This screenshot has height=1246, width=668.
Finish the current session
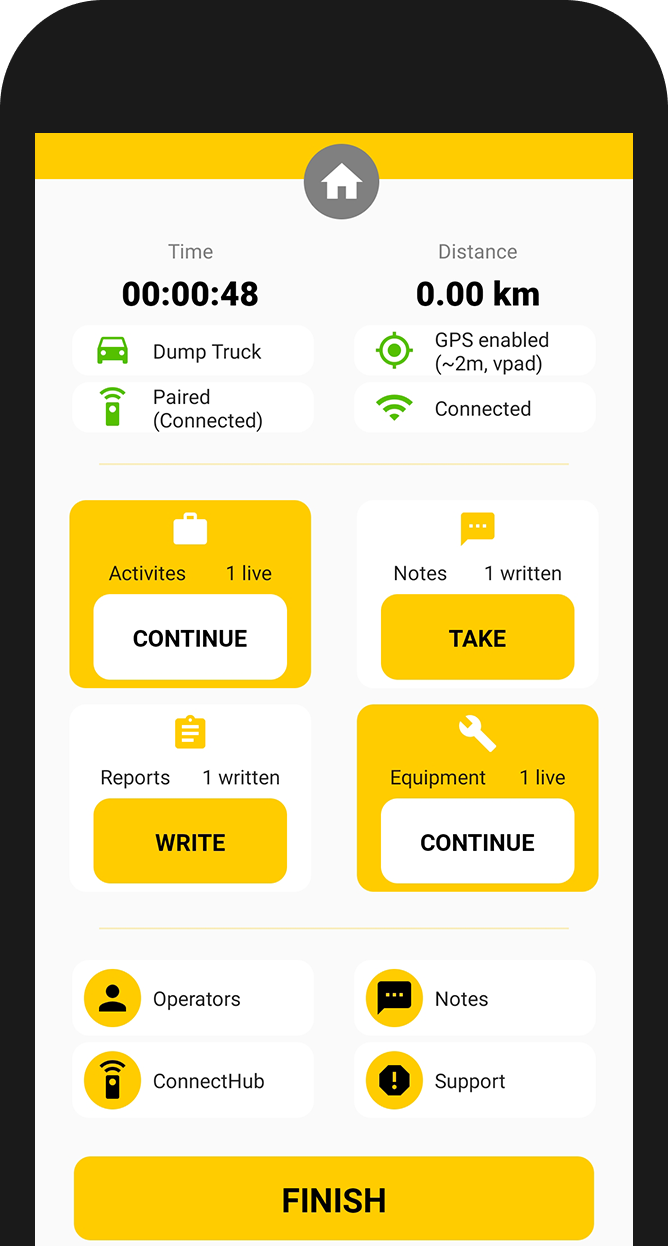[x=334, y=1199]
